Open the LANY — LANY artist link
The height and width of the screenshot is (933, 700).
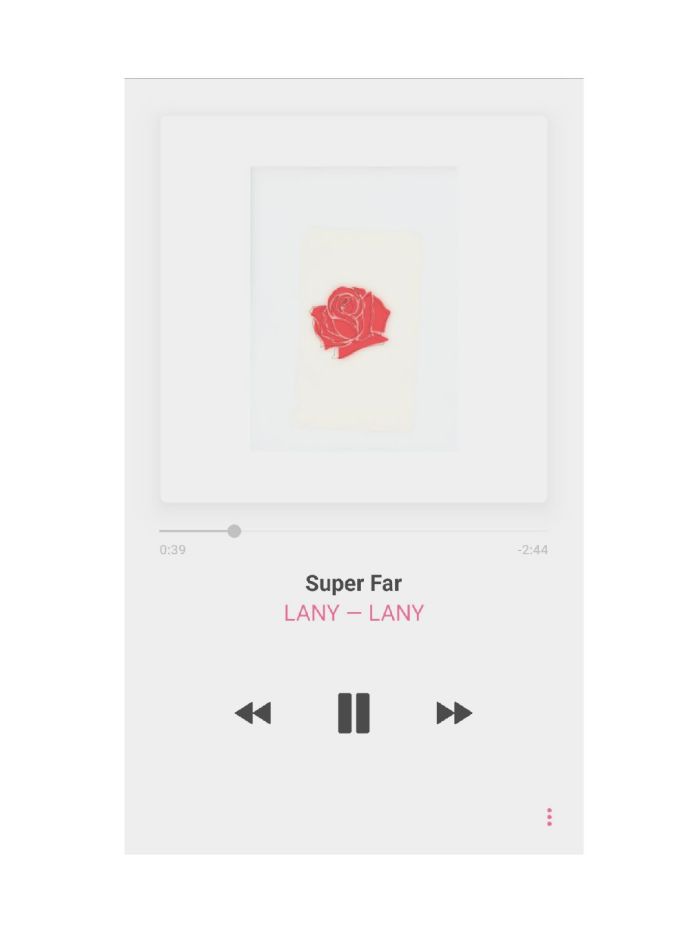(354, 613)
